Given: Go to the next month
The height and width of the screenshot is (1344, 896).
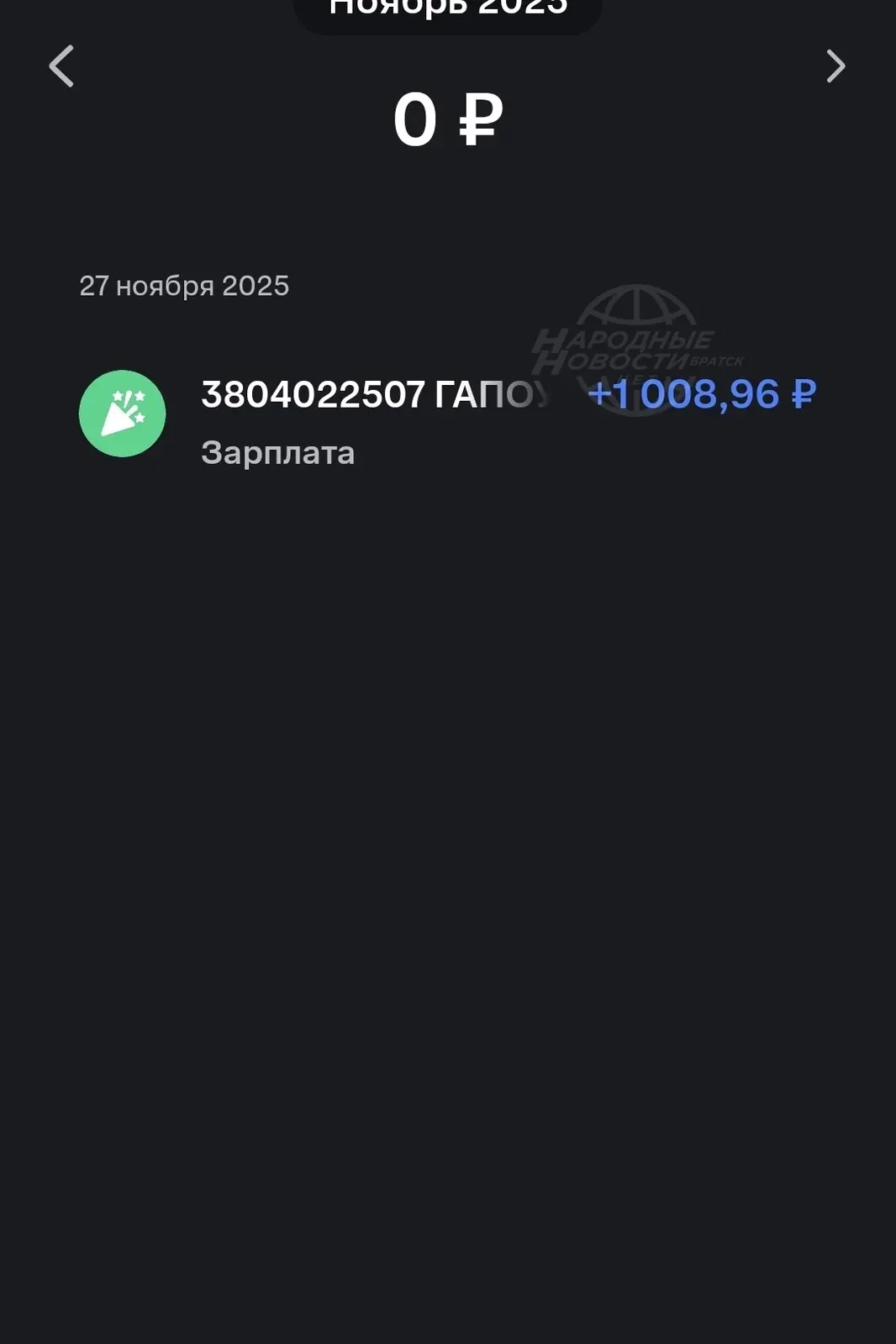Looking at the screenshot, I should click(835, 66).
